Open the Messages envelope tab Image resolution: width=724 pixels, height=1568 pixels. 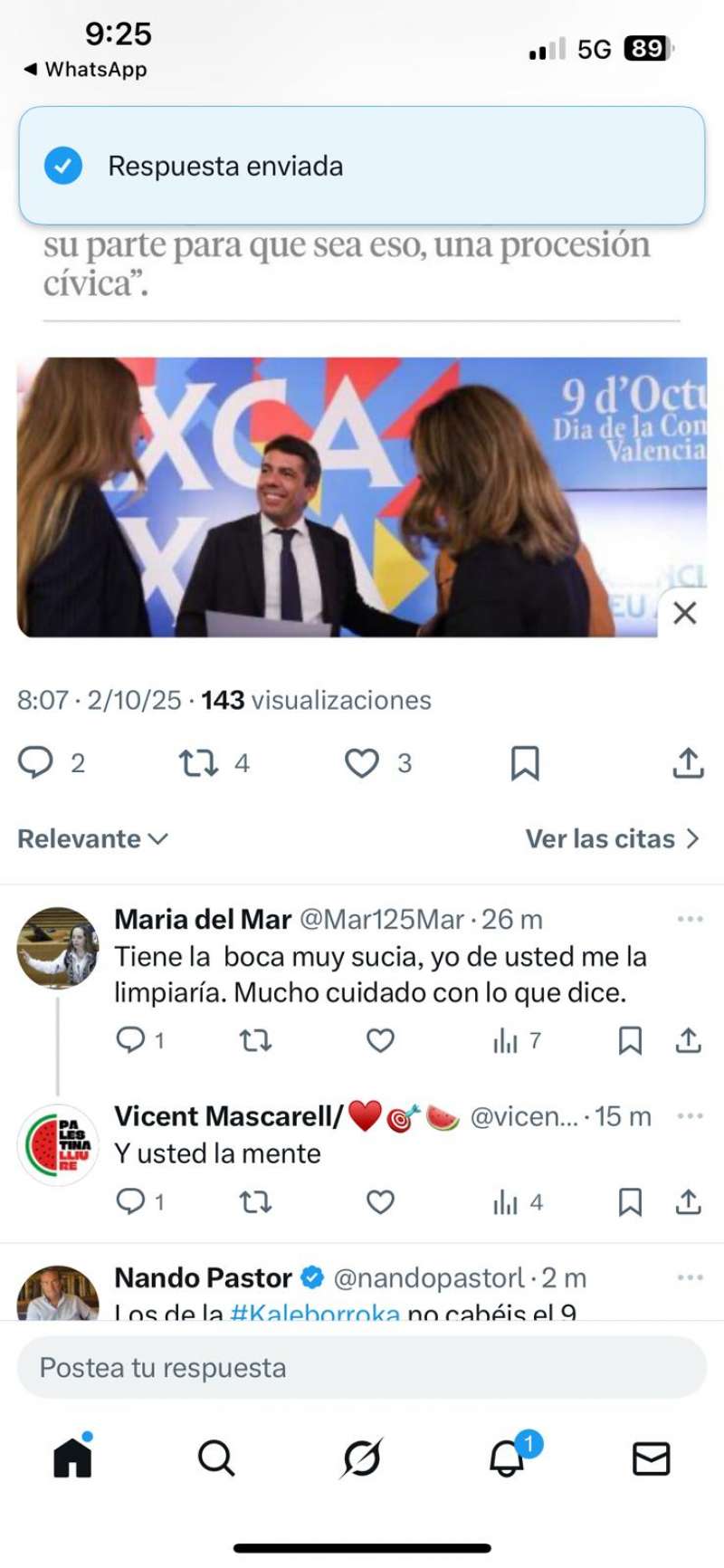[x=651, y=1458]
